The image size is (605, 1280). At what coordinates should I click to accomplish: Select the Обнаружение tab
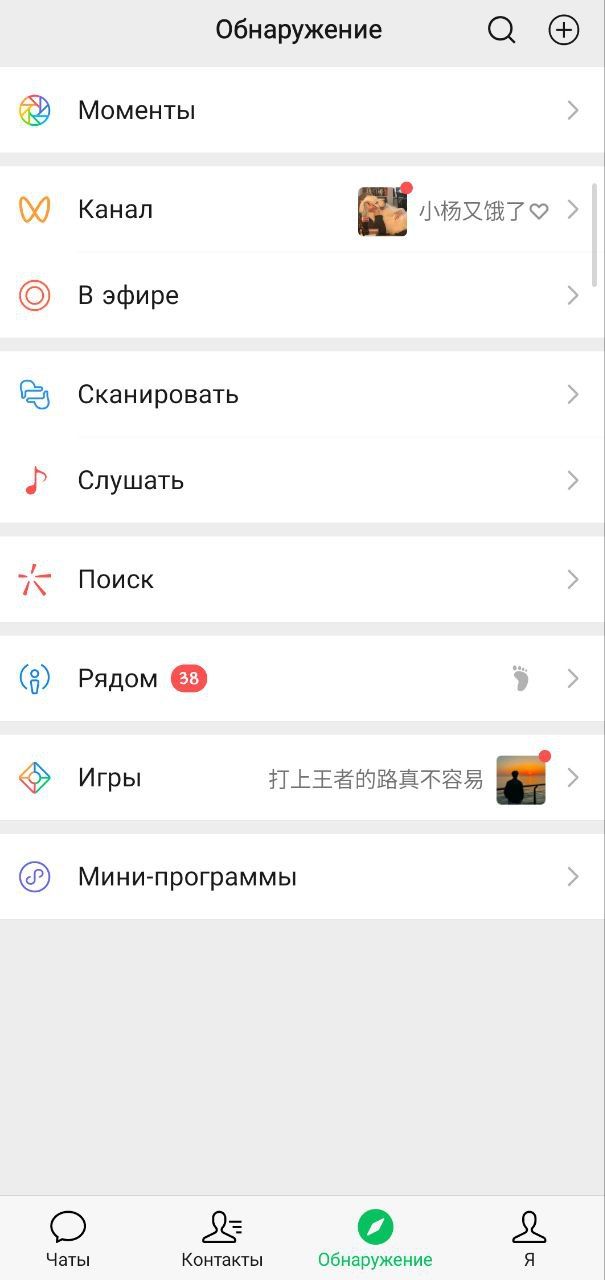click(375, 1238)
